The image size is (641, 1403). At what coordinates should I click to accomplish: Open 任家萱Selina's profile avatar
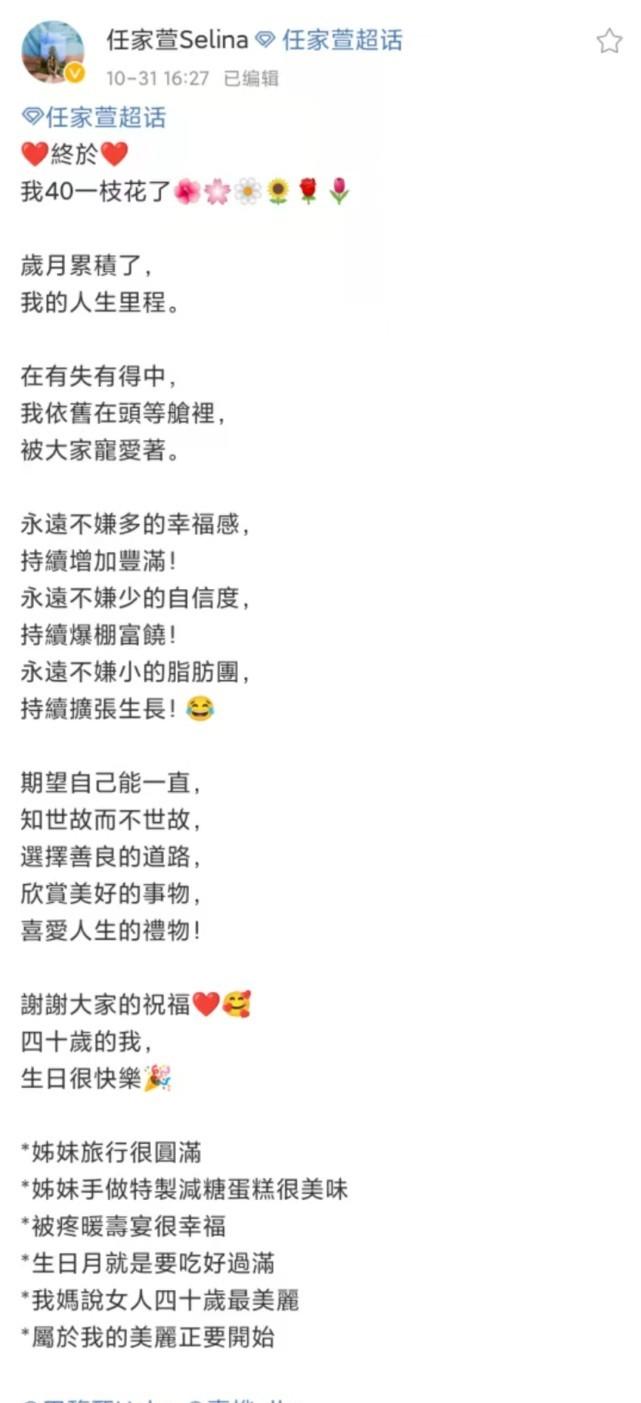click(x=52, y=52)
